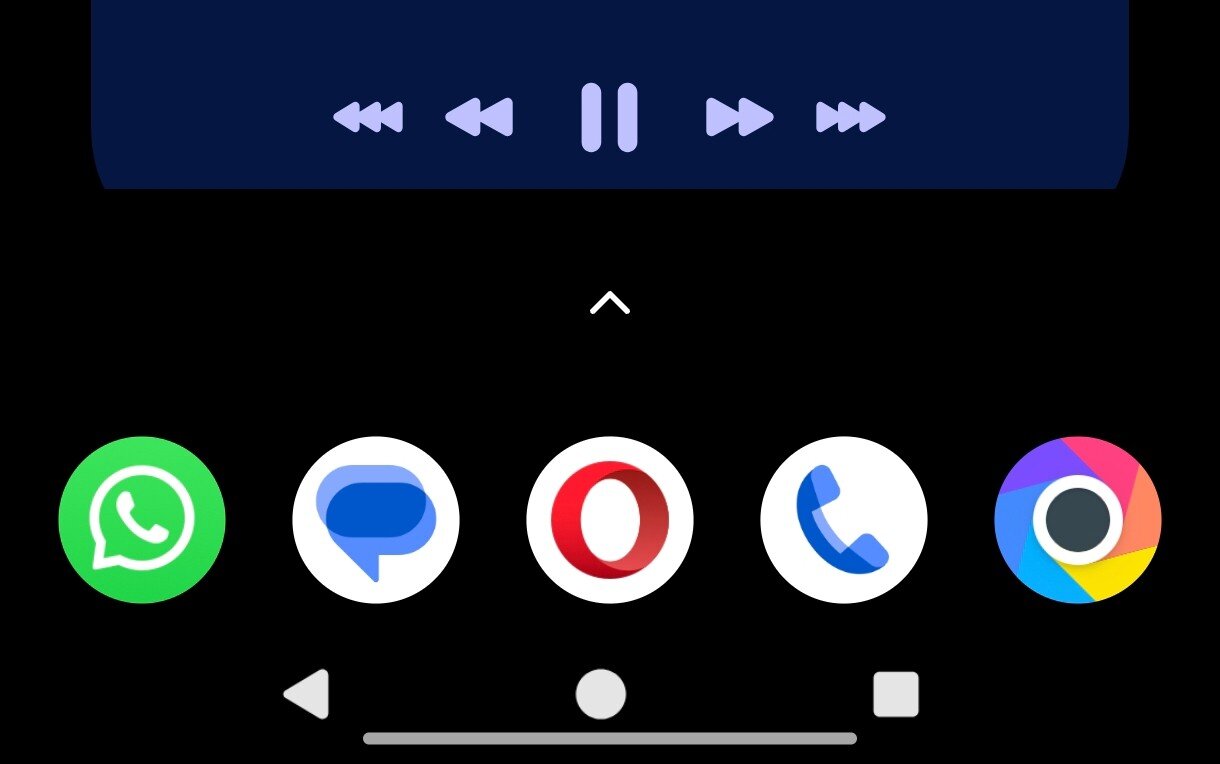Open the Opera browser

click(x=610, y=520)
